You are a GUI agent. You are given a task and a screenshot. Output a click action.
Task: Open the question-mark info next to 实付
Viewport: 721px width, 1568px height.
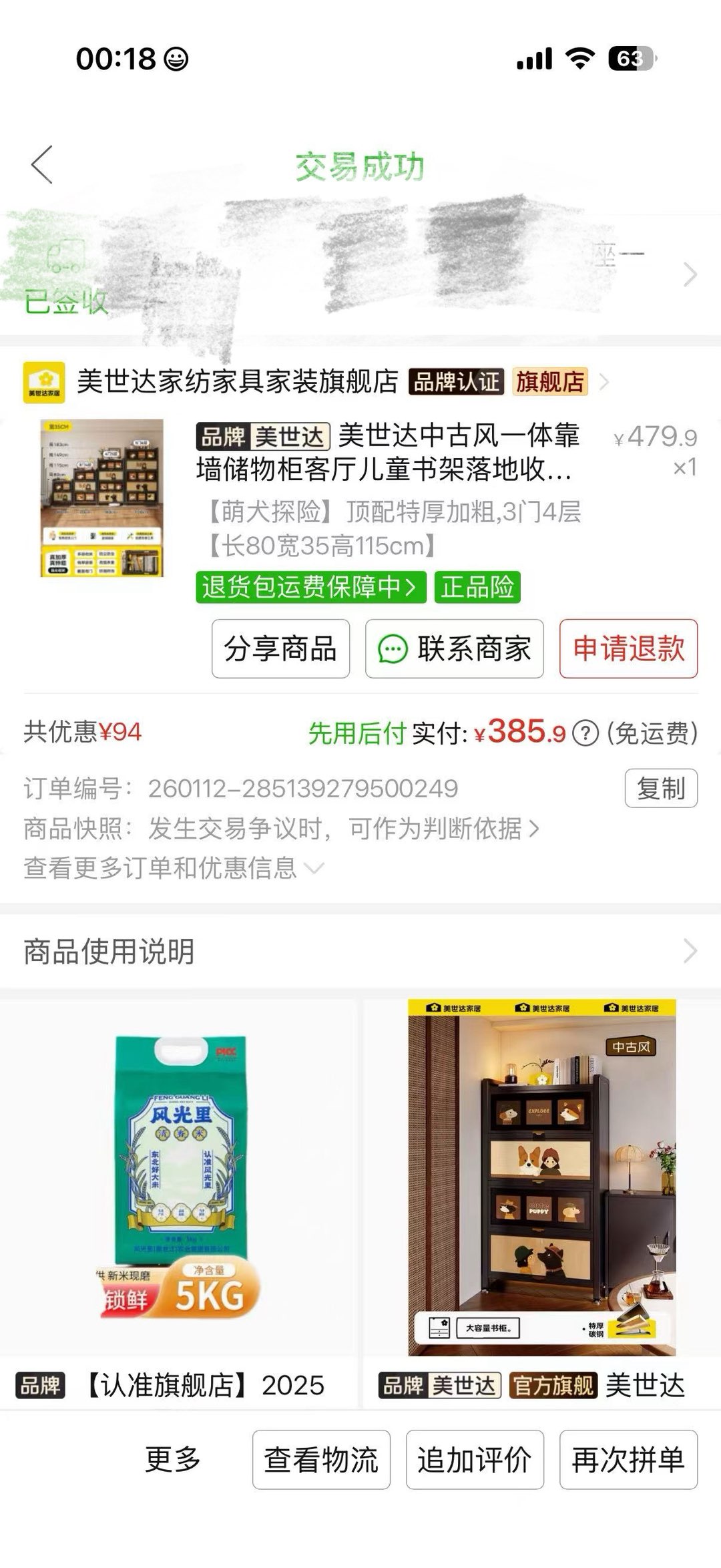point(585,733)
